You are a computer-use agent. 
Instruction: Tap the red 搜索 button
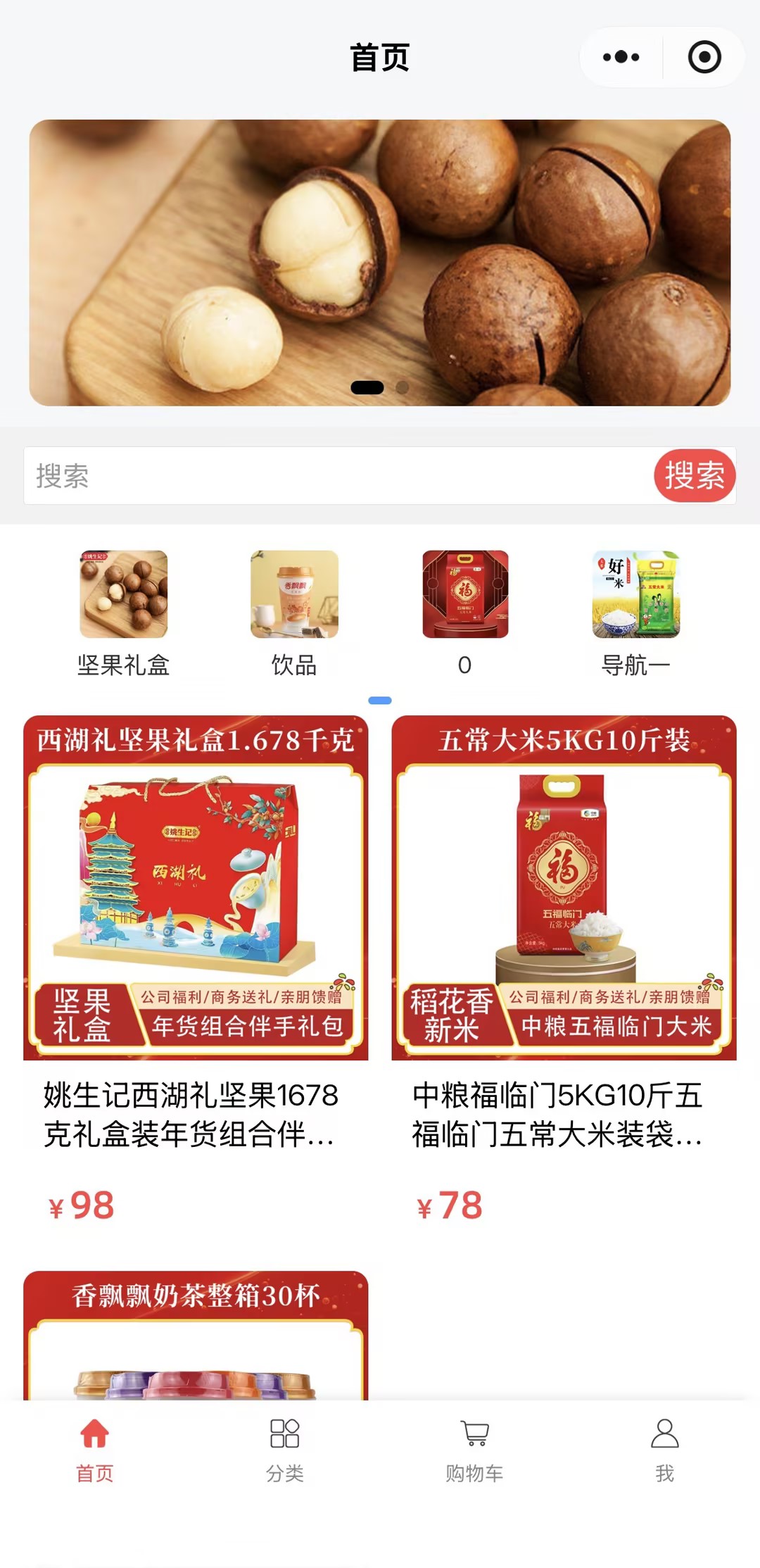tap(695, 476)
